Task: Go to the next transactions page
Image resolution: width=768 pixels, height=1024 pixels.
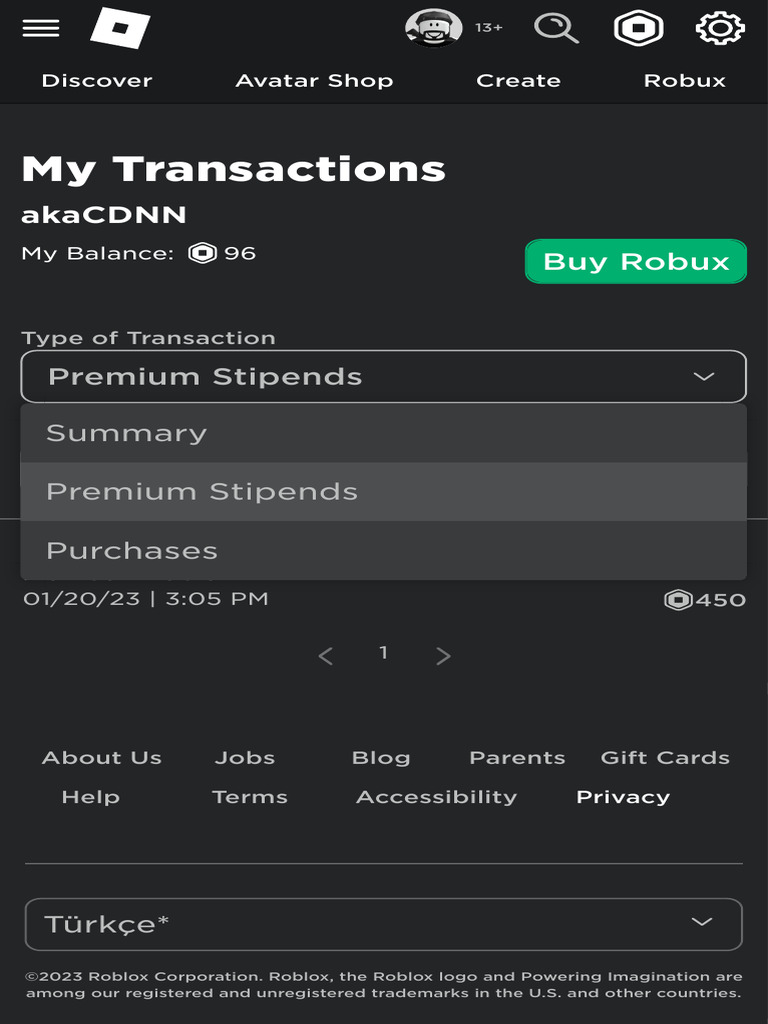Action: [x=444, y=656]
